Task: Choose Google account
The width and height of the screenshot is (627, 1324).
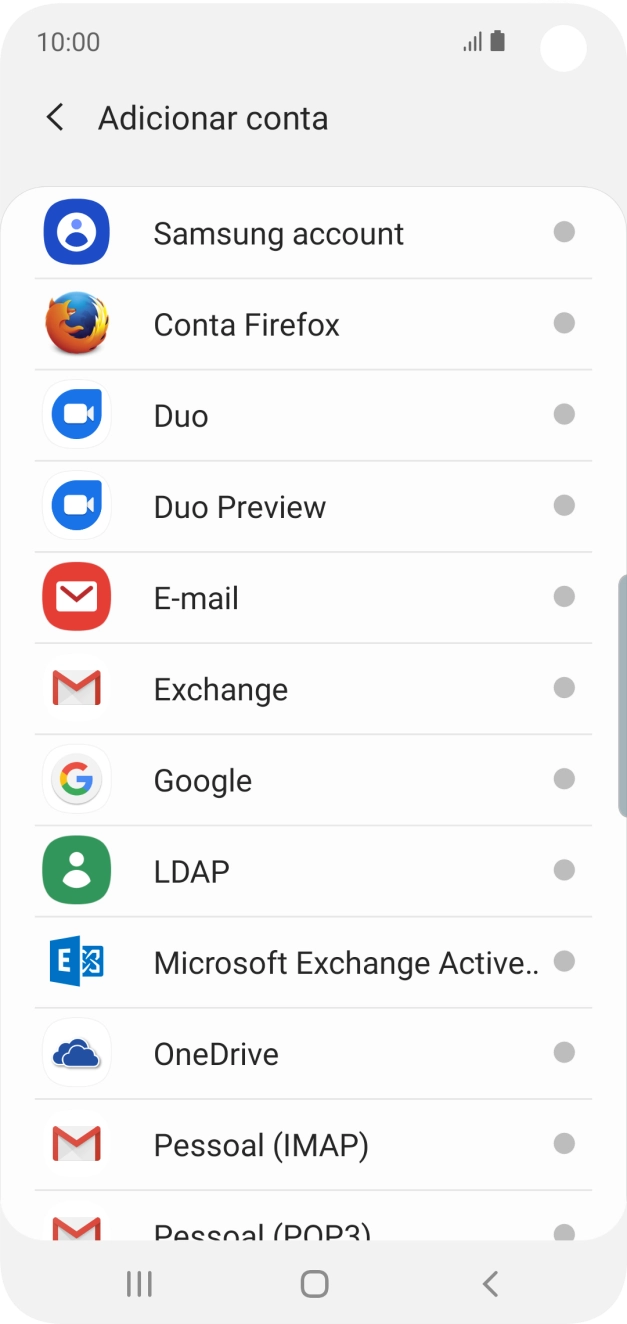Action: tap(203, 780)
